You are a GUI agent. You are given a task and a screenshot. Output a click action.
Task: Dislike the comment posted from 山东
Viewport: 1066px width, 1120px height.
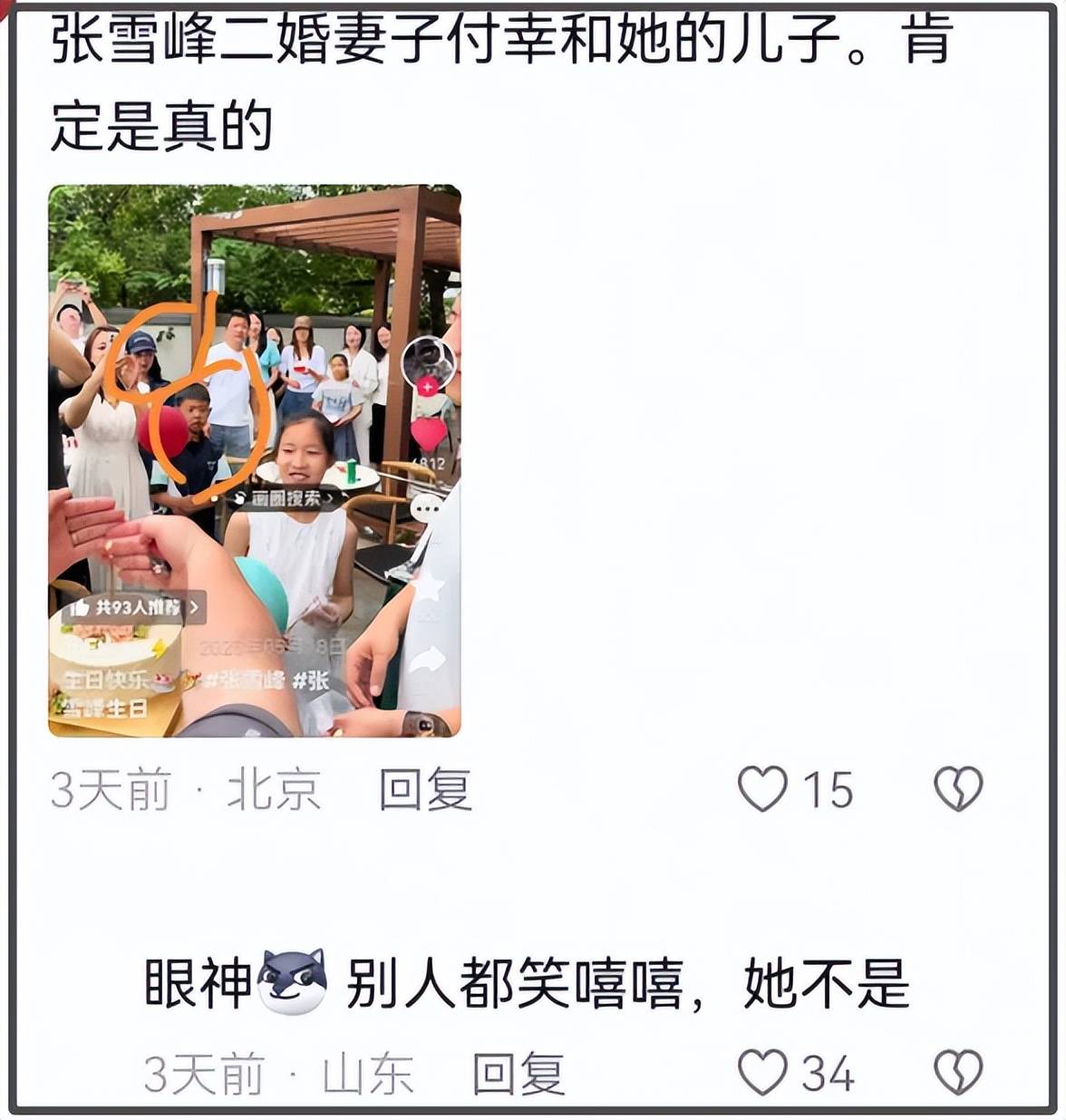click(x=958, y=1073)
